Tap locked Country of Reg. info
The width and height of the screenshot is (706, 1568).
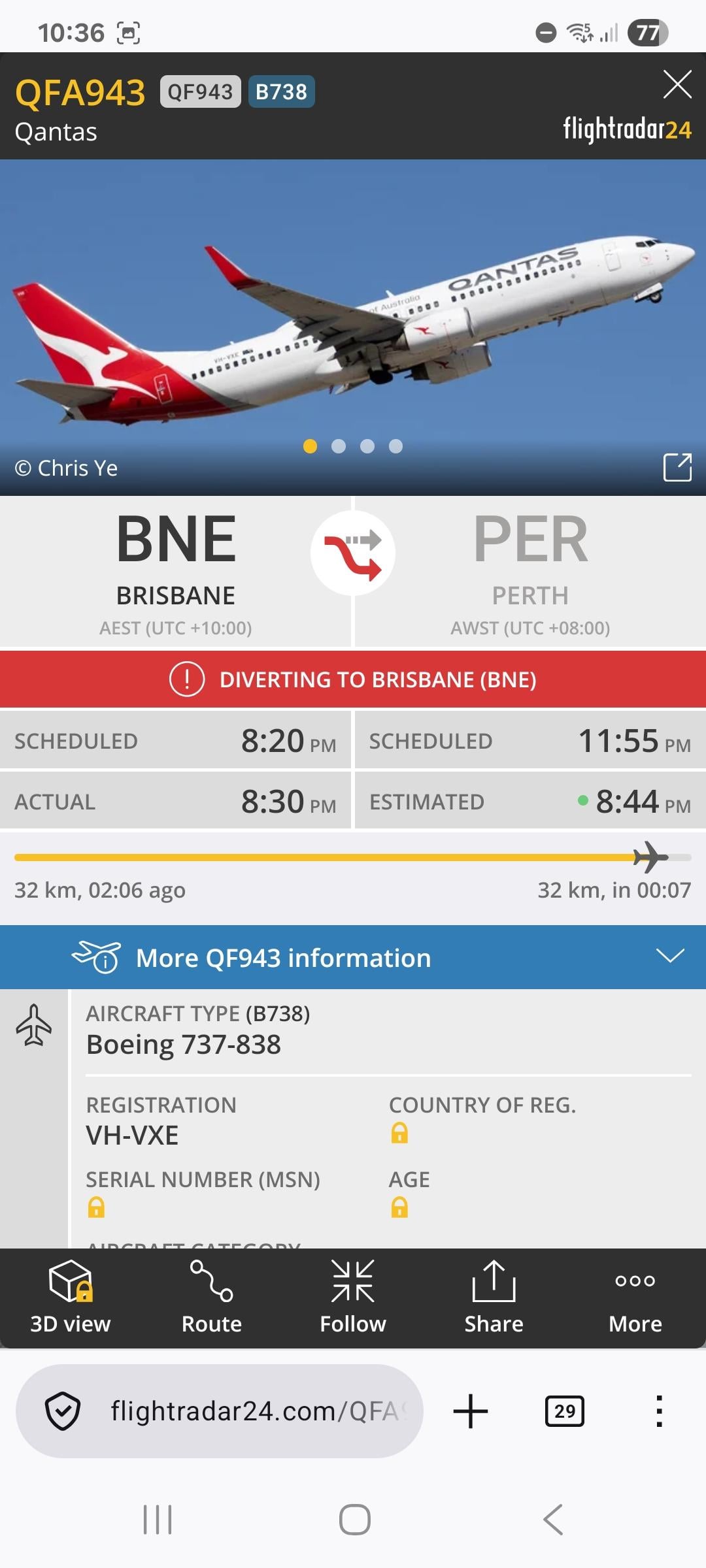pyautogui.click(x=399, y=1133)
